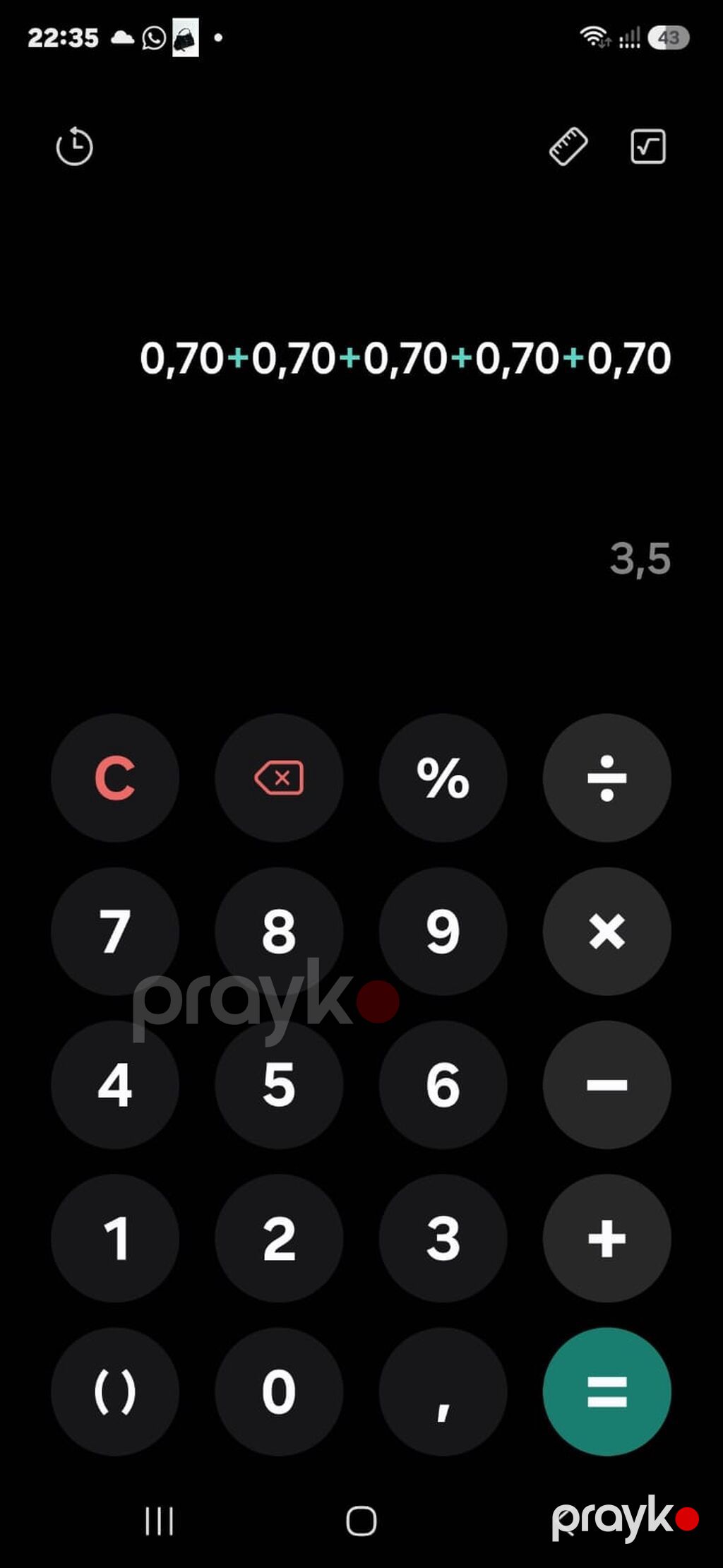Enter the digit 9
The height and width of the screenshot is (1568, 723).
[x=443, y=931]
